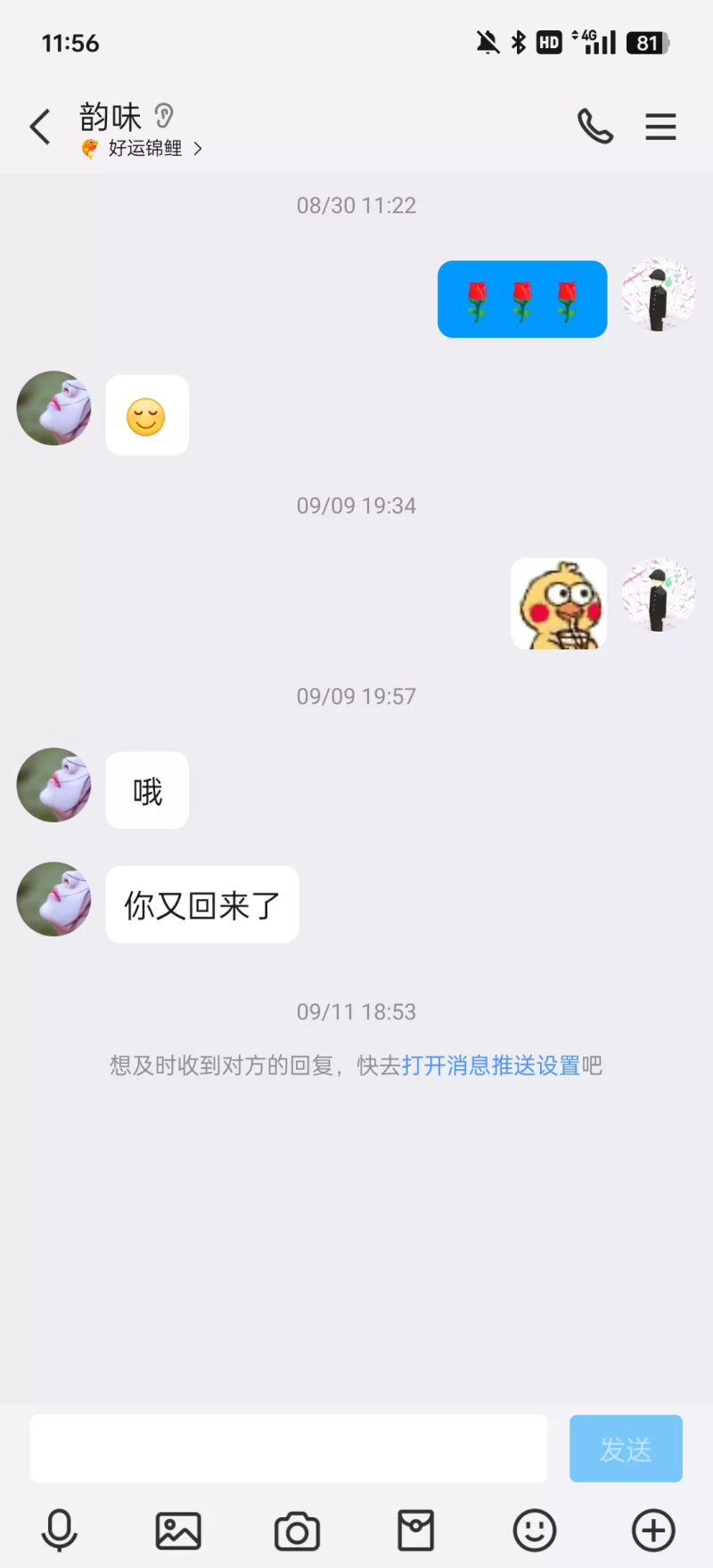Tap the 发送 send button

pos(626,1449)
